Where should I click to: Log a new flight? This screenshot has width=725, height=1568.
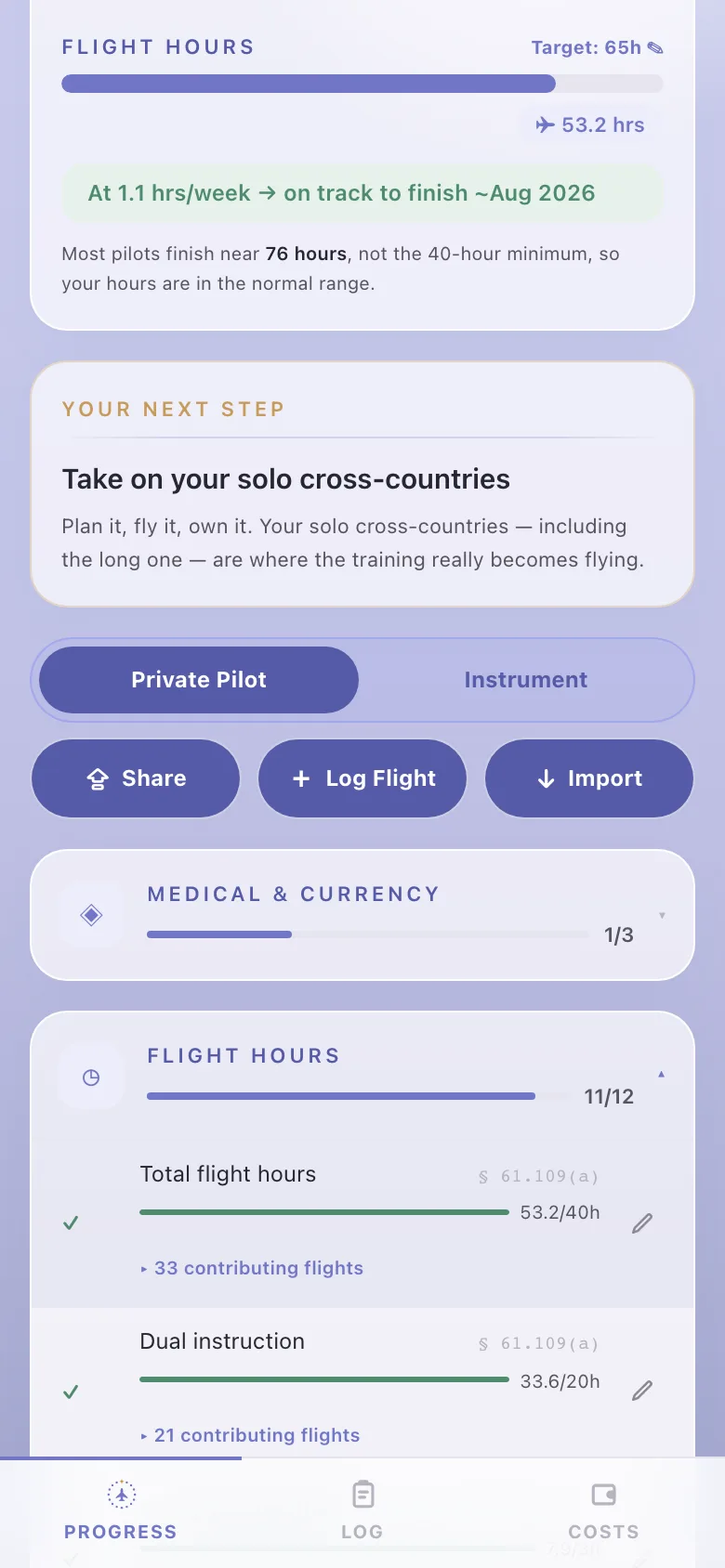coord(362,778)
